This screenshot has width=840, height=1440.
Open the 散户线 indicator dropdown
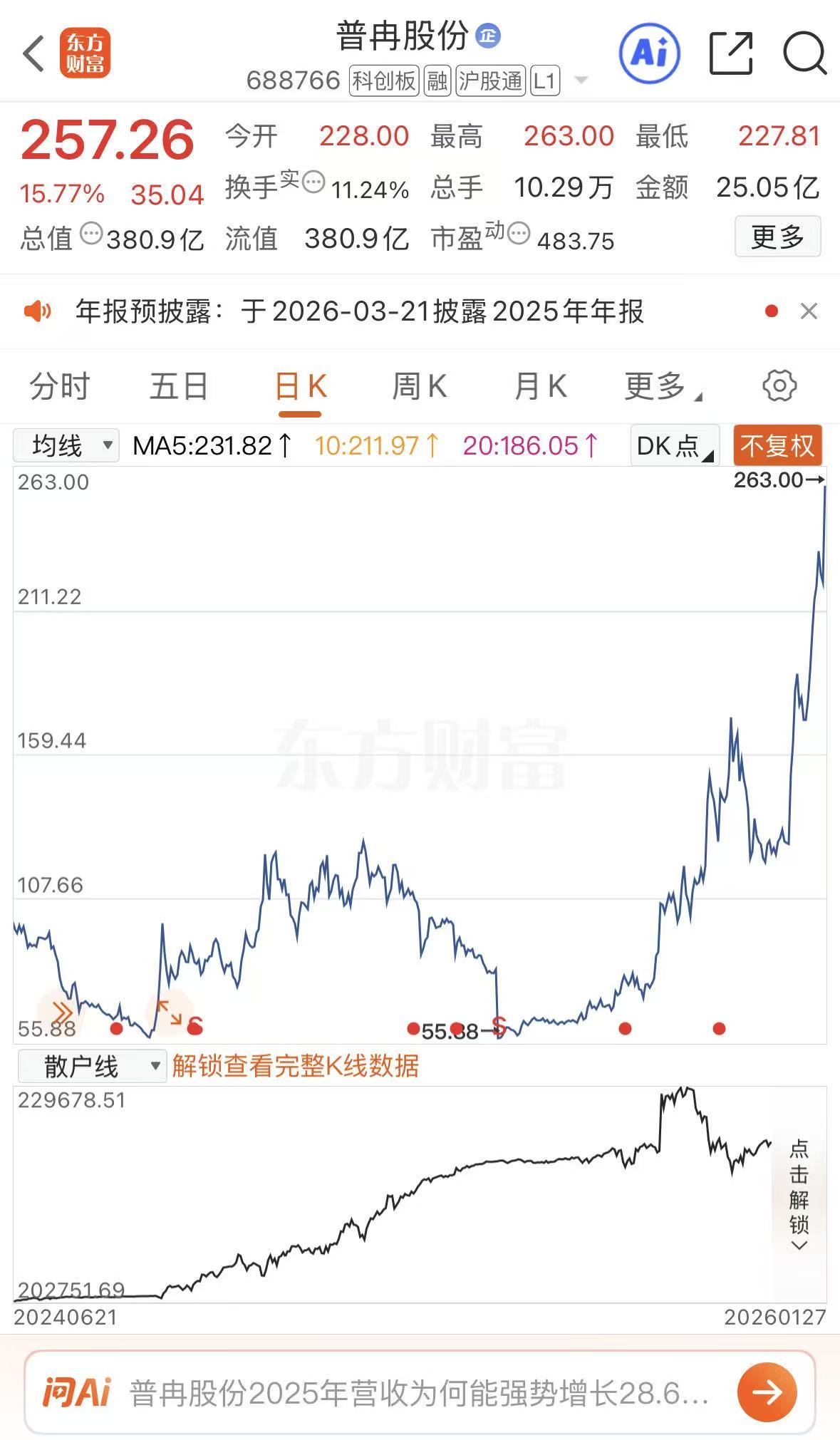point(92,1067)
